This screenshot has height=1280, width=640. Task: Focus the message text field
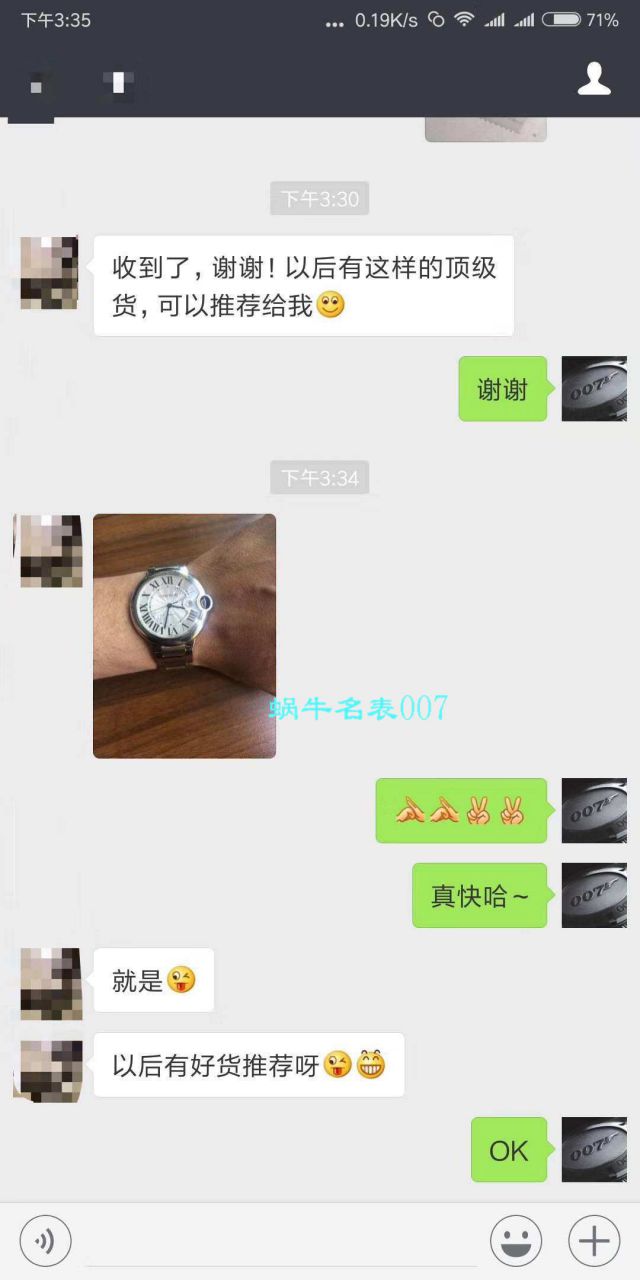[280, 1242]
